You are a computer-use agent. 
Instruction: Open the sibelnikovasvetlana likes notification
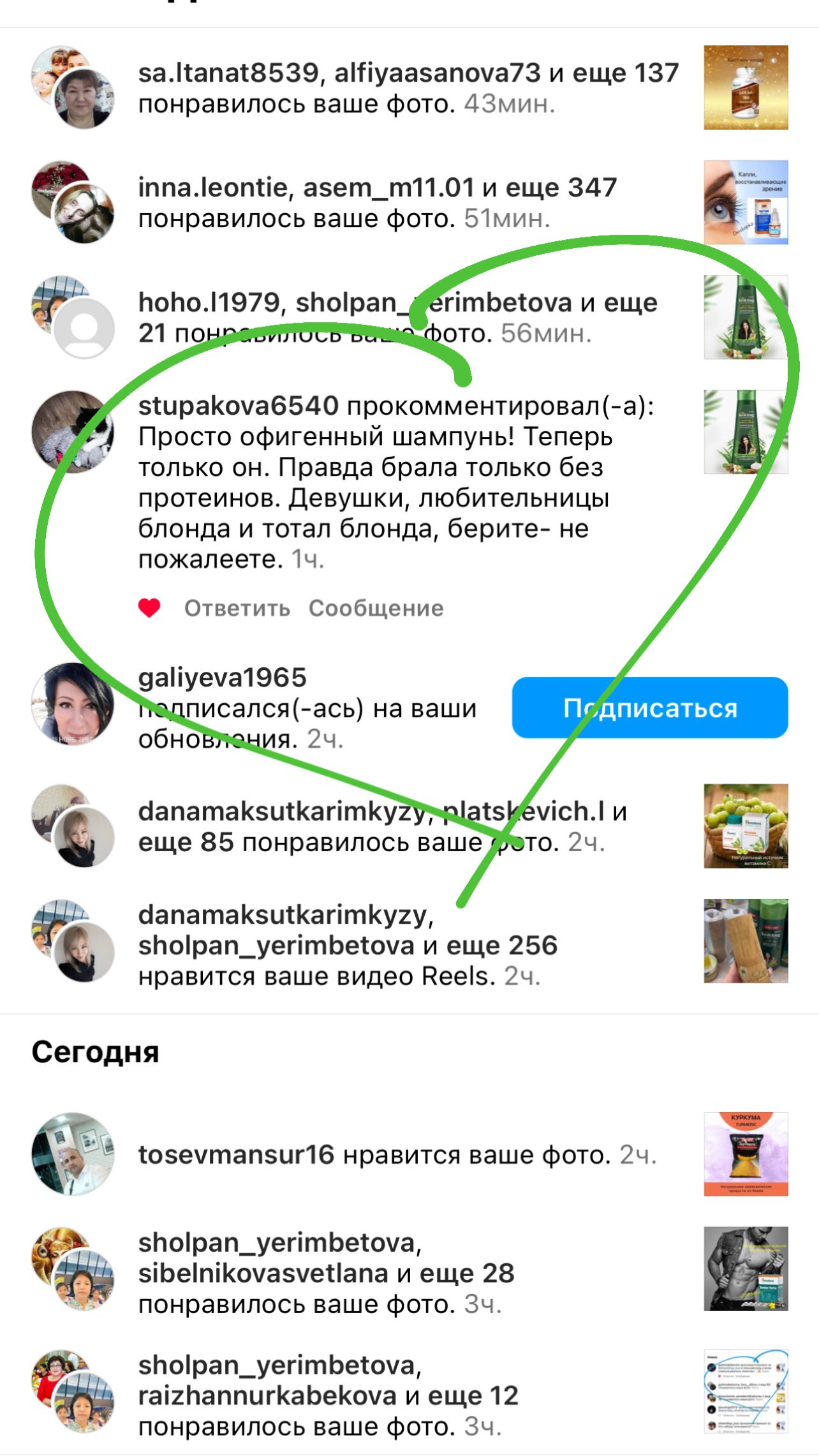[x=325, y=1273]
